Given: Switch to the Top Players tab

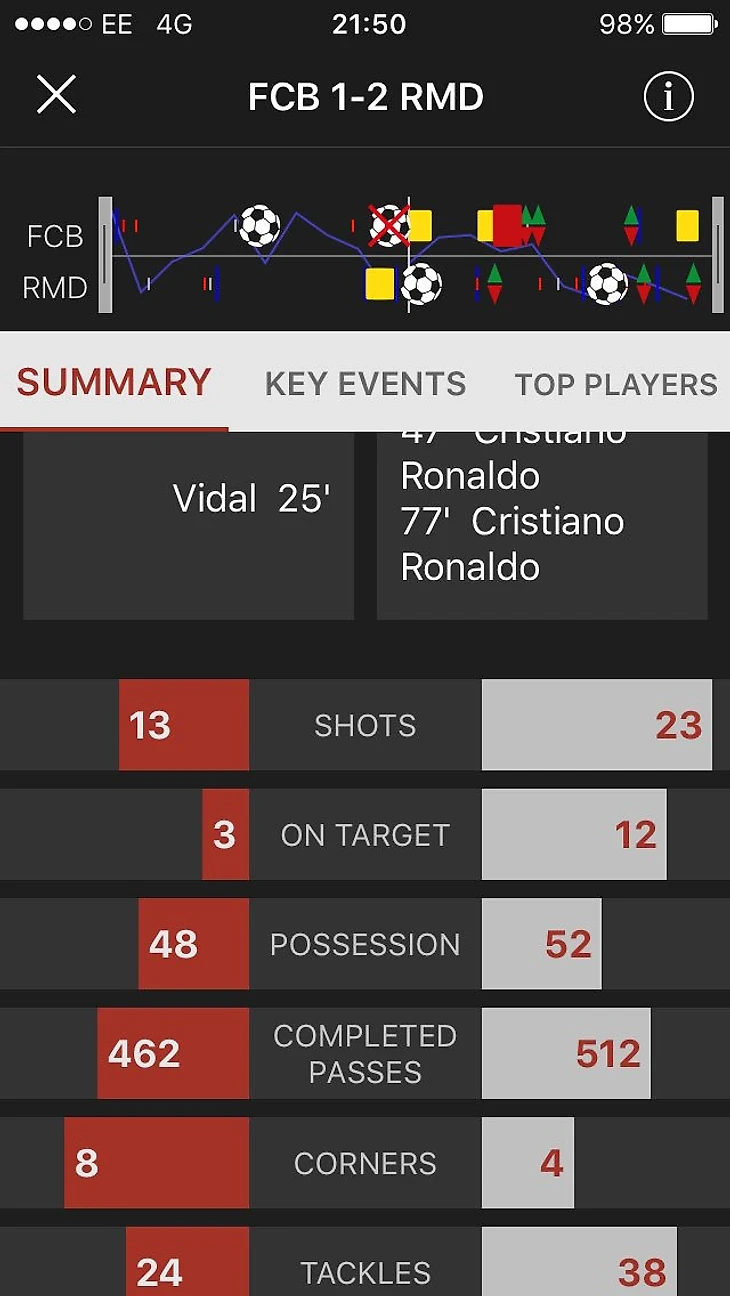Looking at the screenshot, I should (616, 384).
